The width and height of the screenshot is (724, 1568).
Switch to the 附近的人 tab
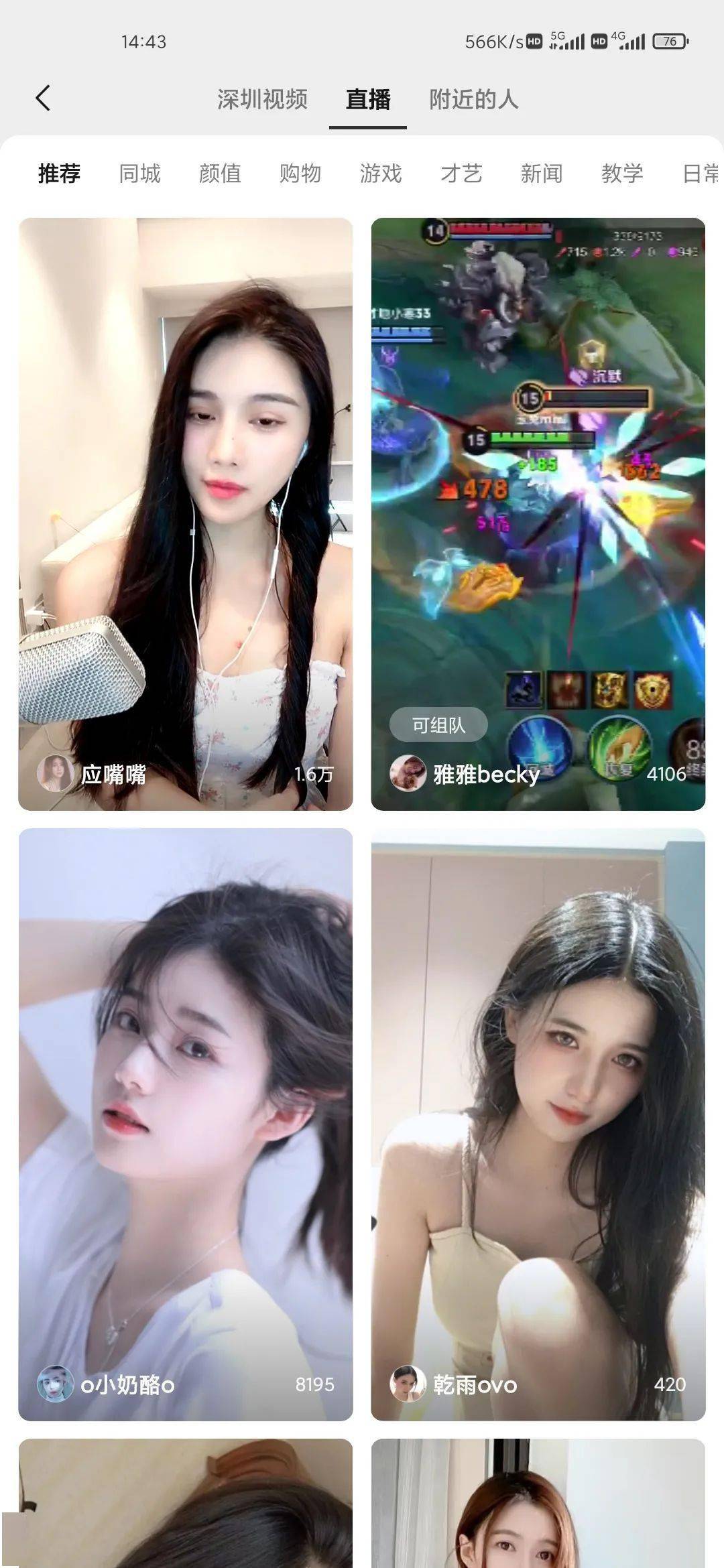(x=474, y=99)
